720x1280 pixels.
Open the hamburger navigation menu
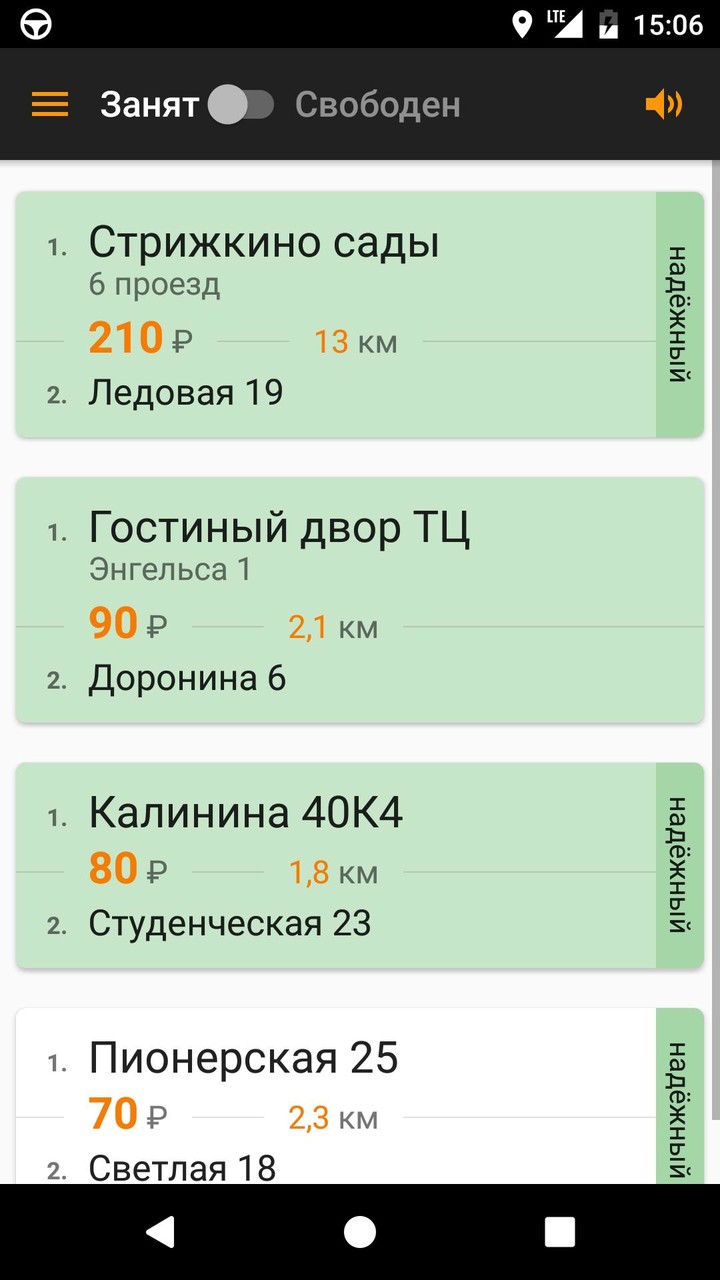[49, 104]
